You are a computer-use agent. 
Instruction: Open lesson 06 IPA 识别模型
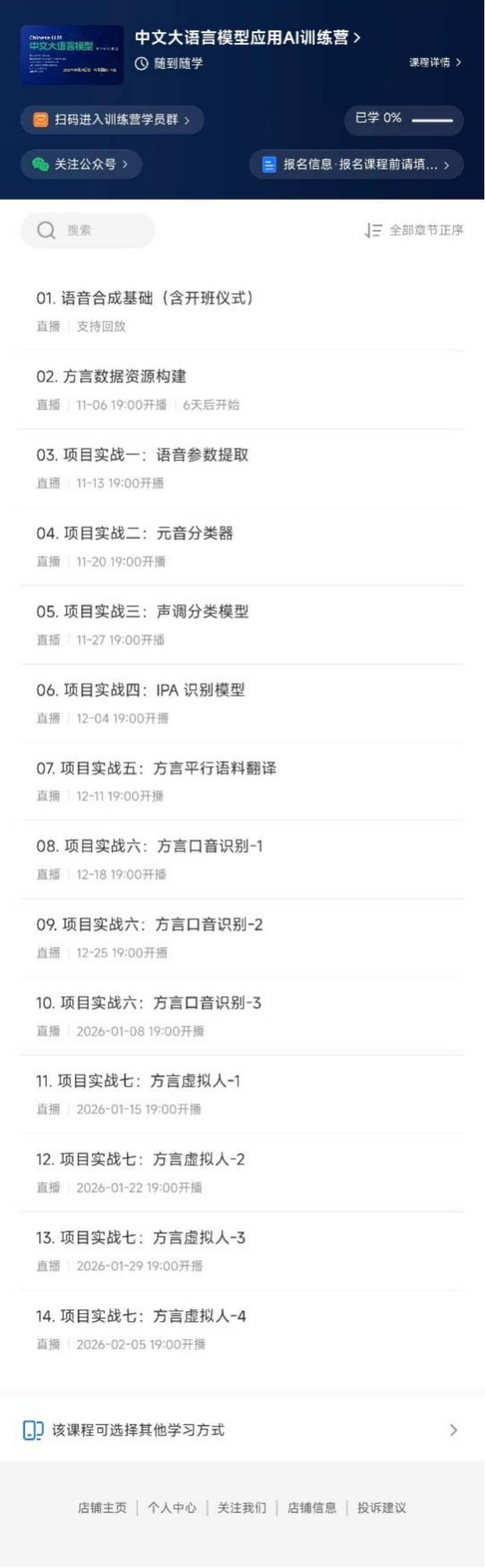[140, 690]
